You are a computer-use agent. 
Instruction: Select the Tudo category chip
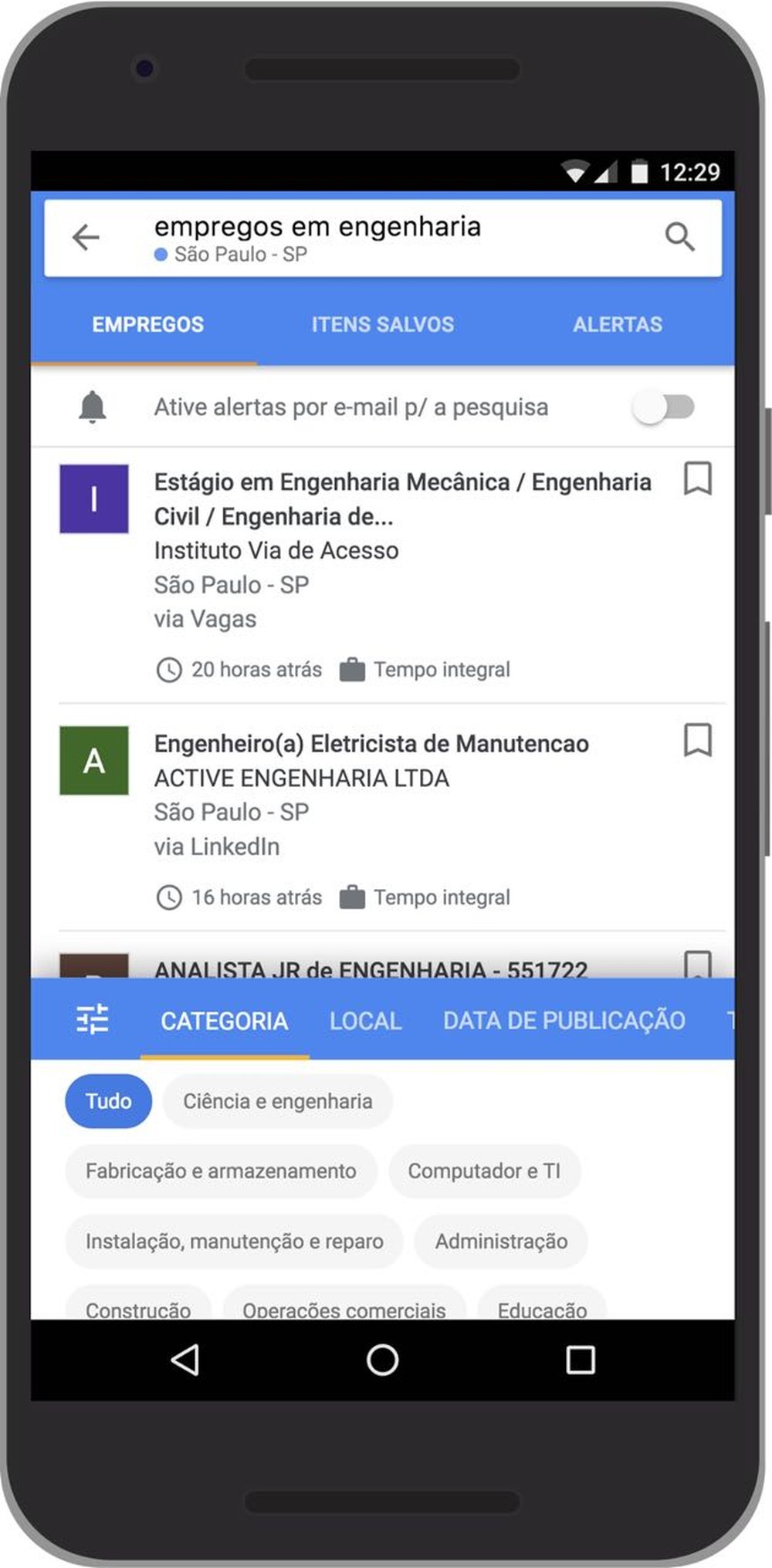click(108, 1101)
